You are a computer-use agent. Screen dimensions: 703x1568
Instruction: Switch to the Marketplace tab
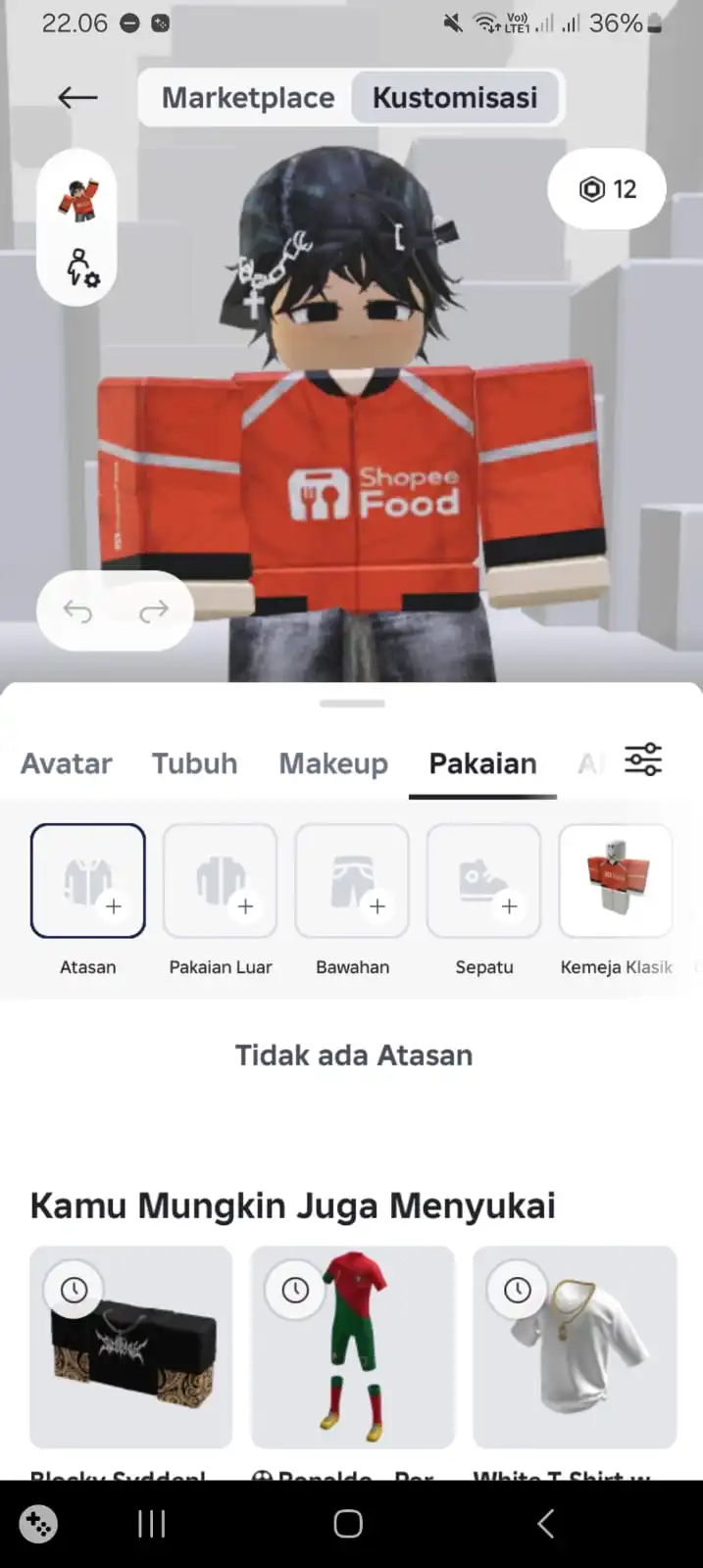[247, 98]
